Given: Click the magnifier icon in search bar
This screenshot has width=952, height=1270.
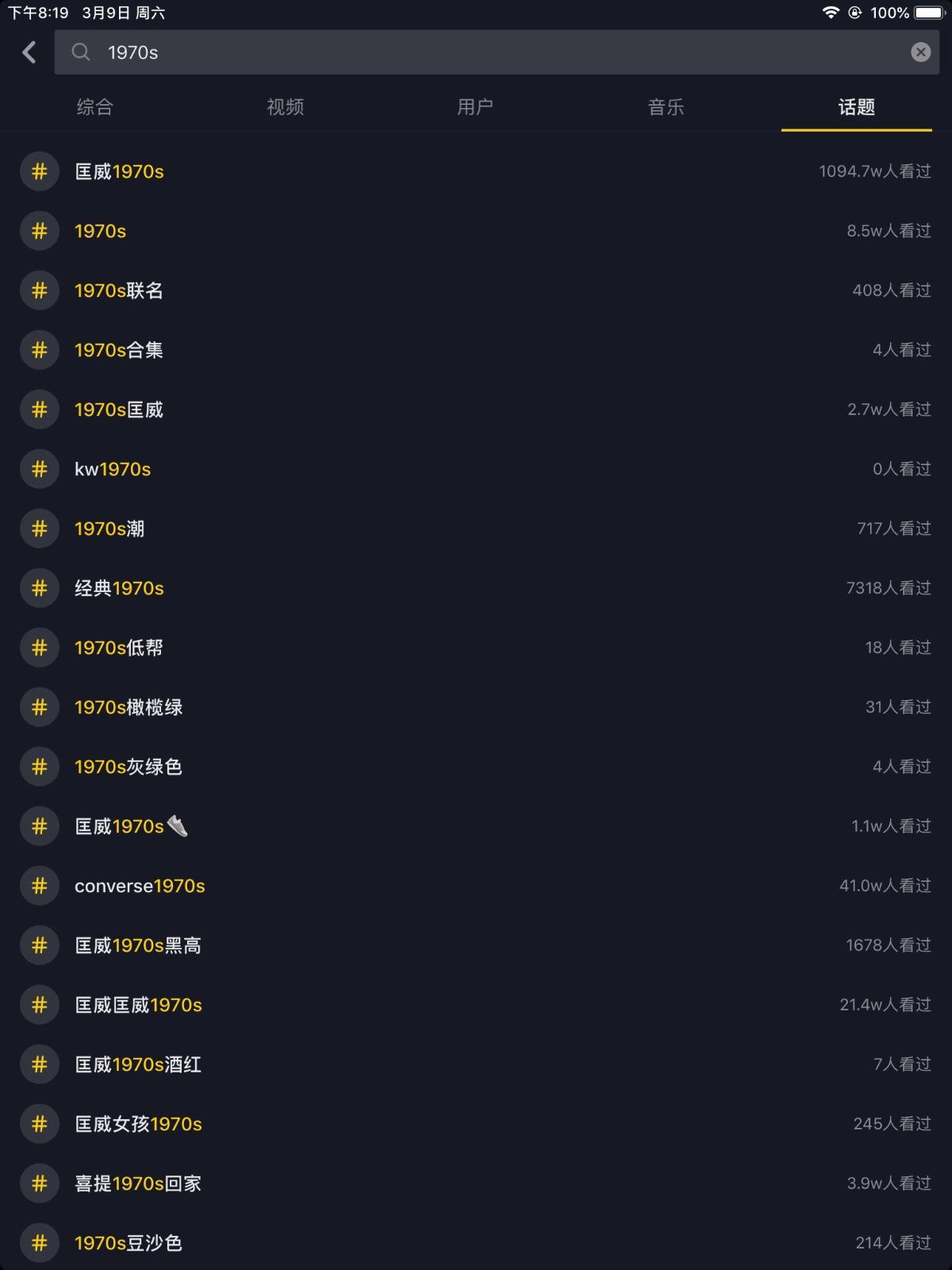Looking at the screenshot, I should 80,52.
